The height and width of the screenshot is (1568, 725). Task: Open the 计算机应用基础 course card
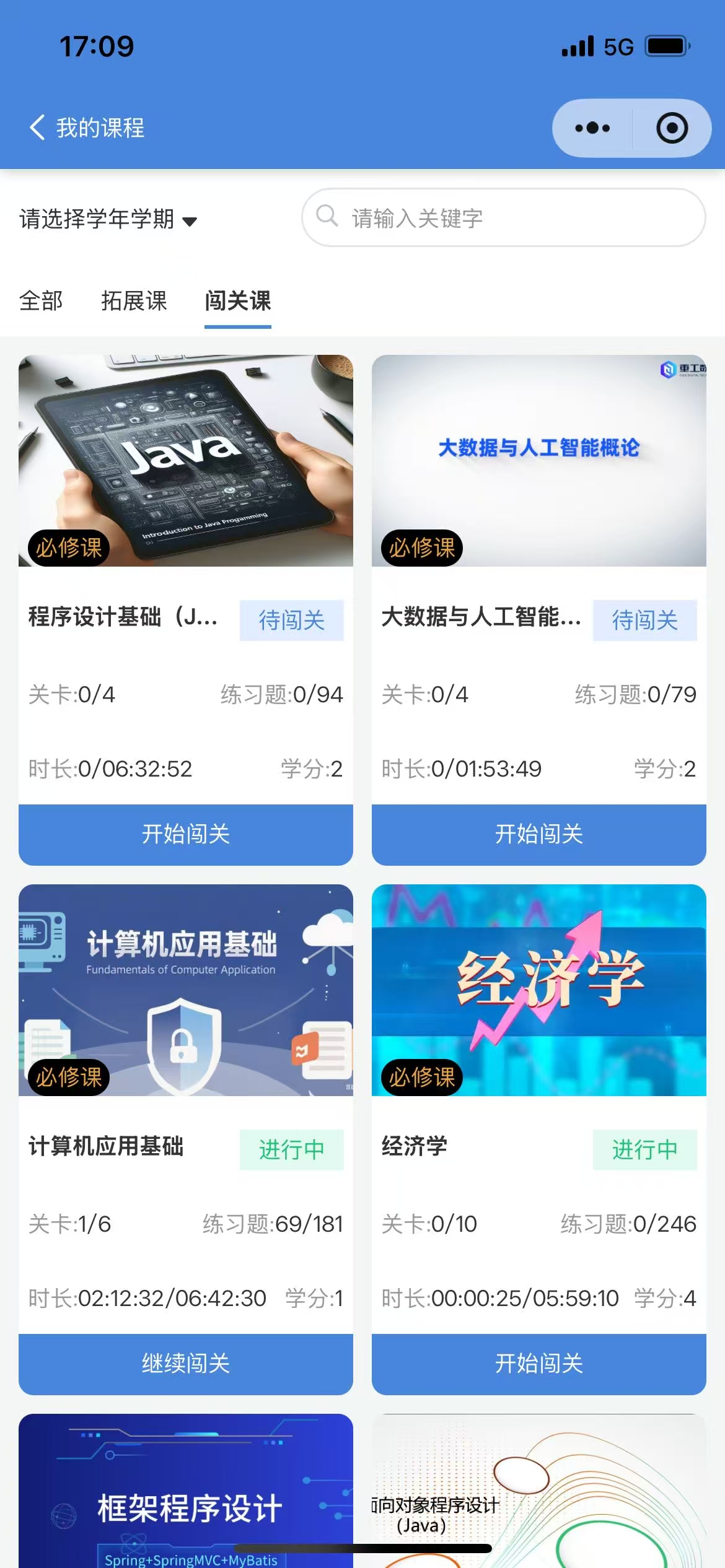185,990
